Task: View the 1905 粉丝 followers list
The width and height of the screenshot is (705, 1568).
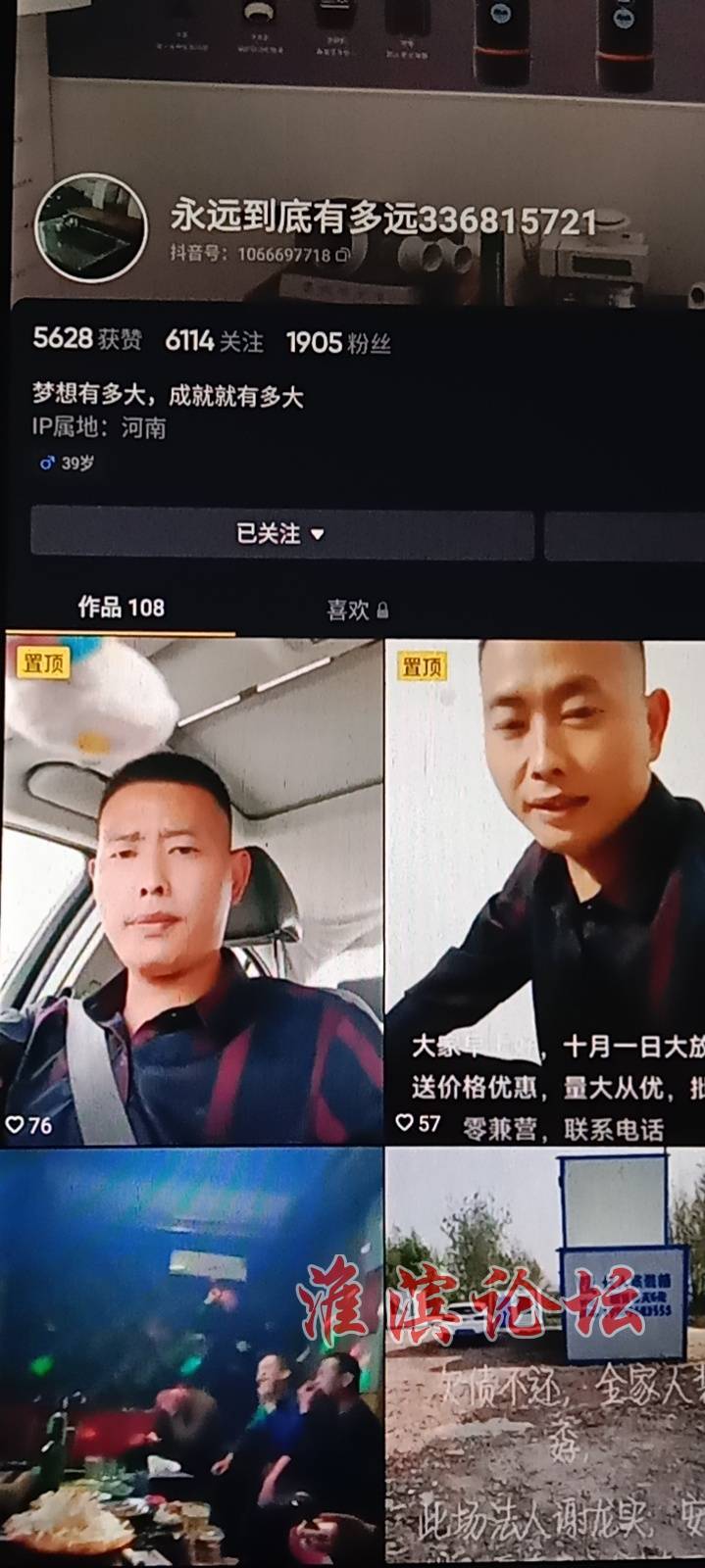Action: coord(338,342)
